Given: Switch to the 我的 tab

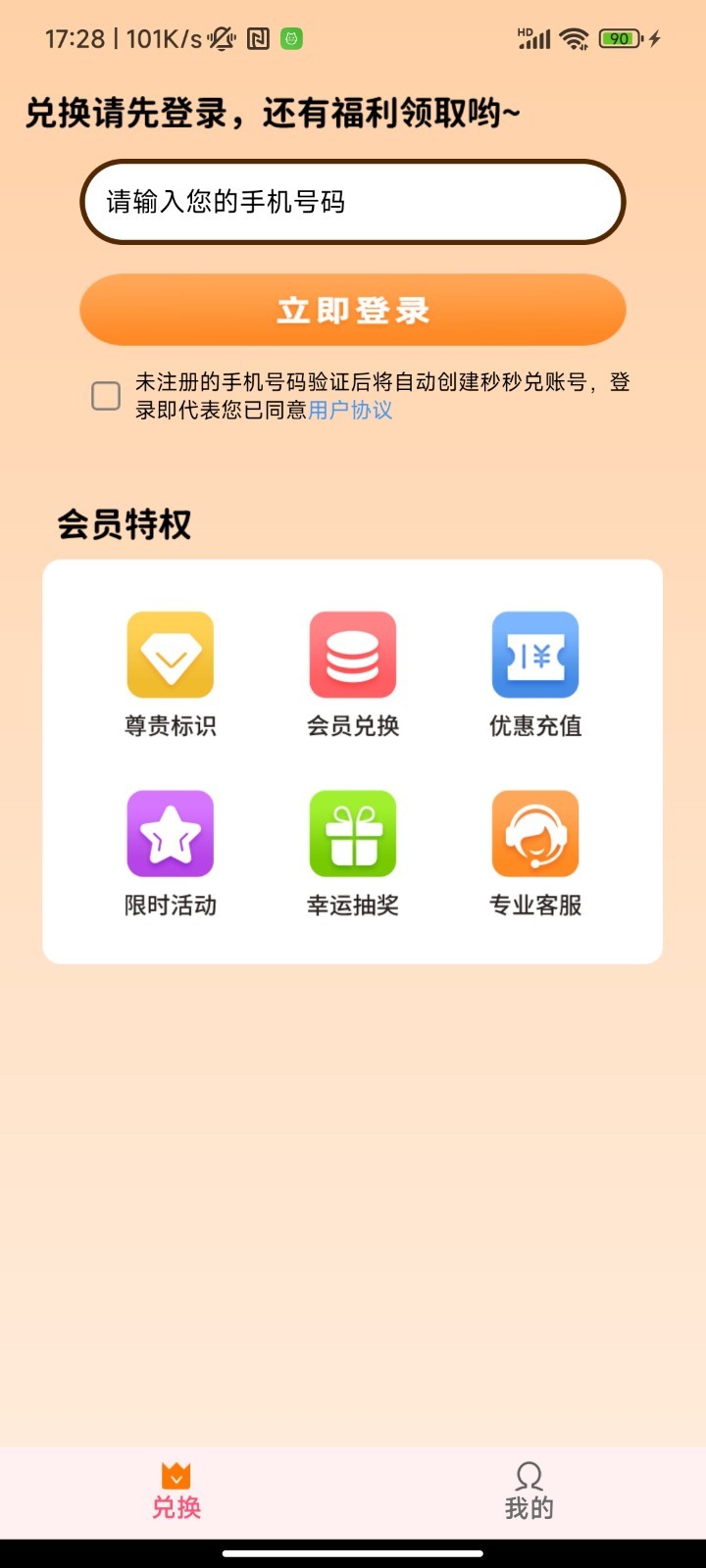Looking at the screenshot, I should 529,1491.
